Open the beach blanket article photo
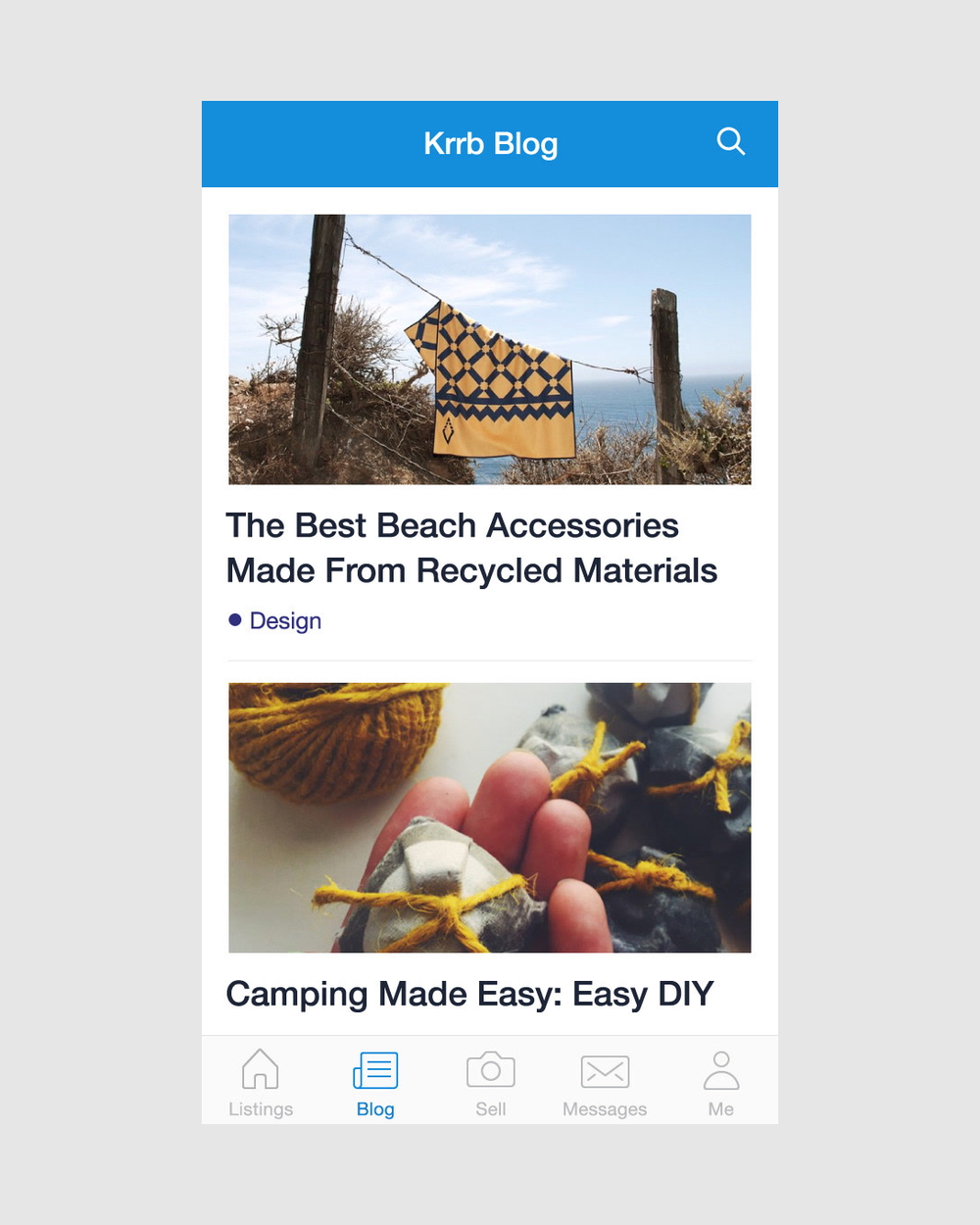The width and height of the screenshot is (980, 1225). click(x=490, y=349)
